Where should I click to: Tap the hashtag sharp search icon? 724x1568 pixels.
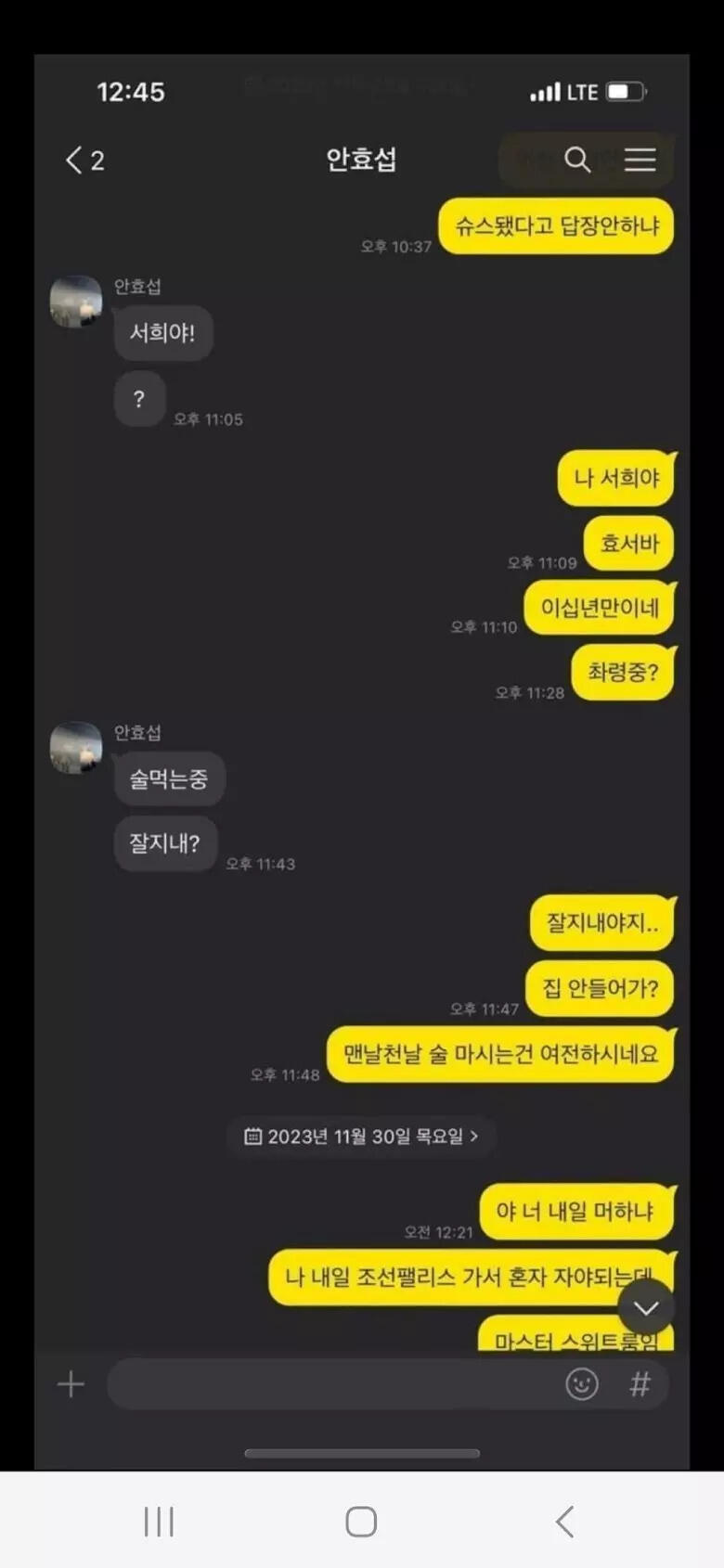[639, 1385]
